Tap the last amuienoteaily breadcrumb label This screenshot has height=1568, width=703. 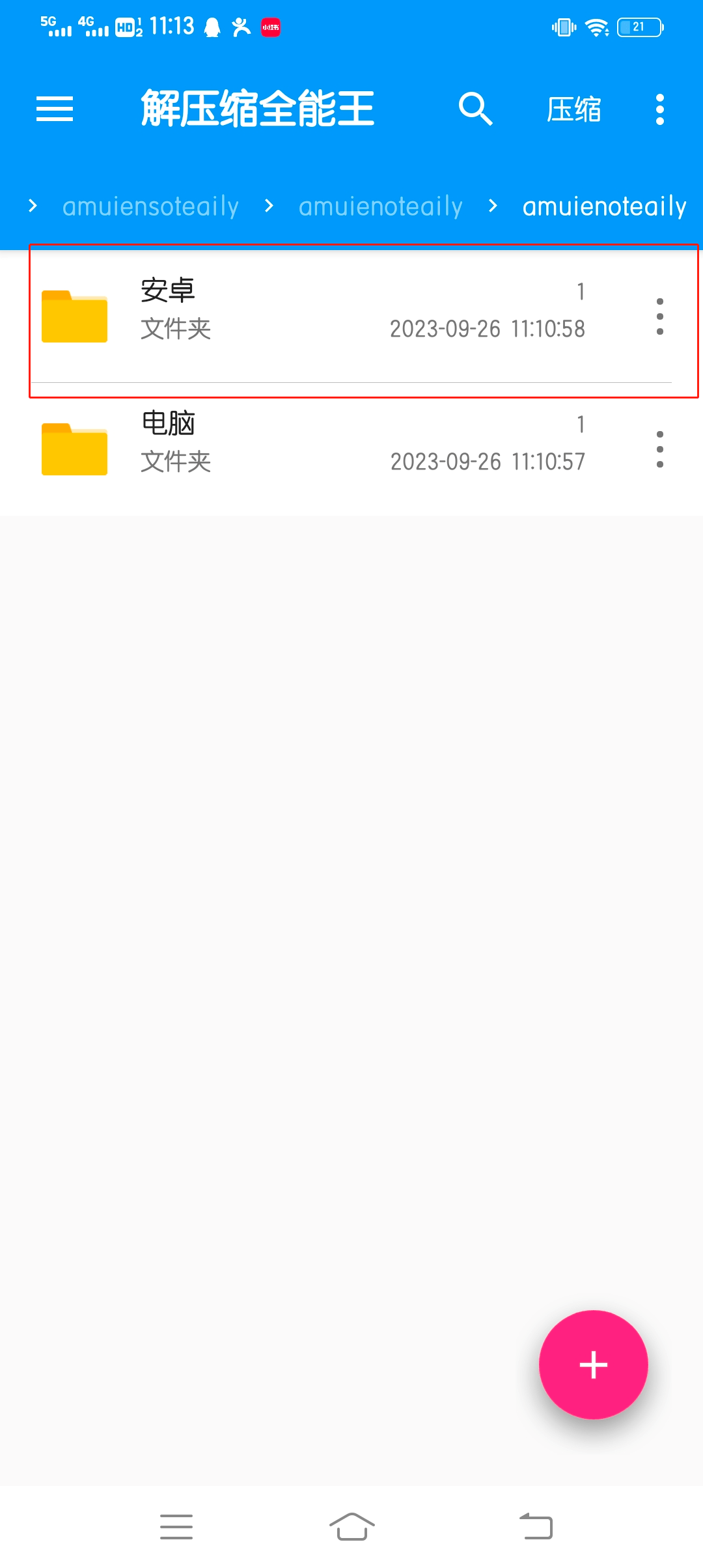pos(604,206)
